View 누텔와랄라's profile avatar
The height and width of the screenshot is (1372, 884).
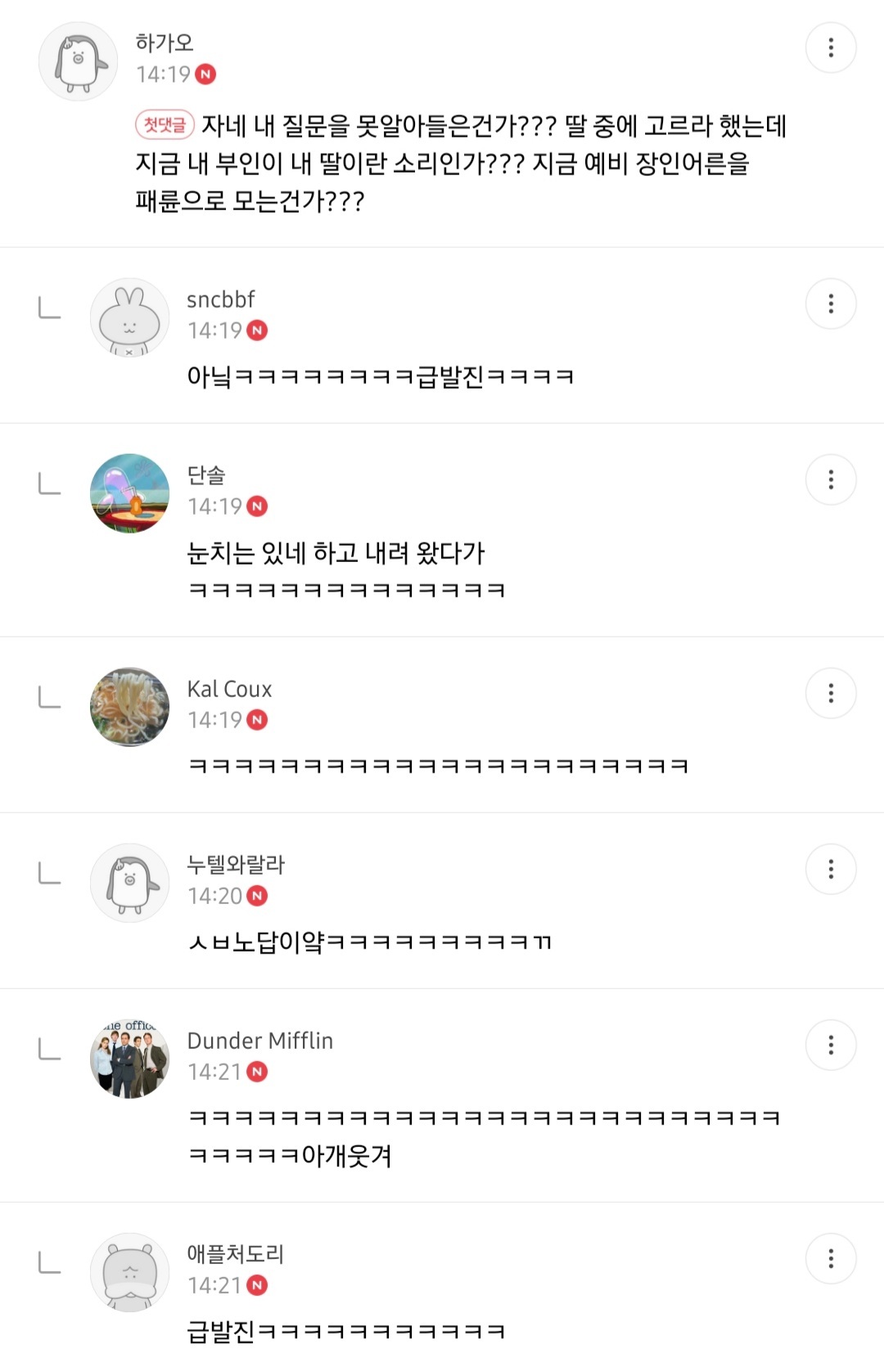tap(129, 883)
